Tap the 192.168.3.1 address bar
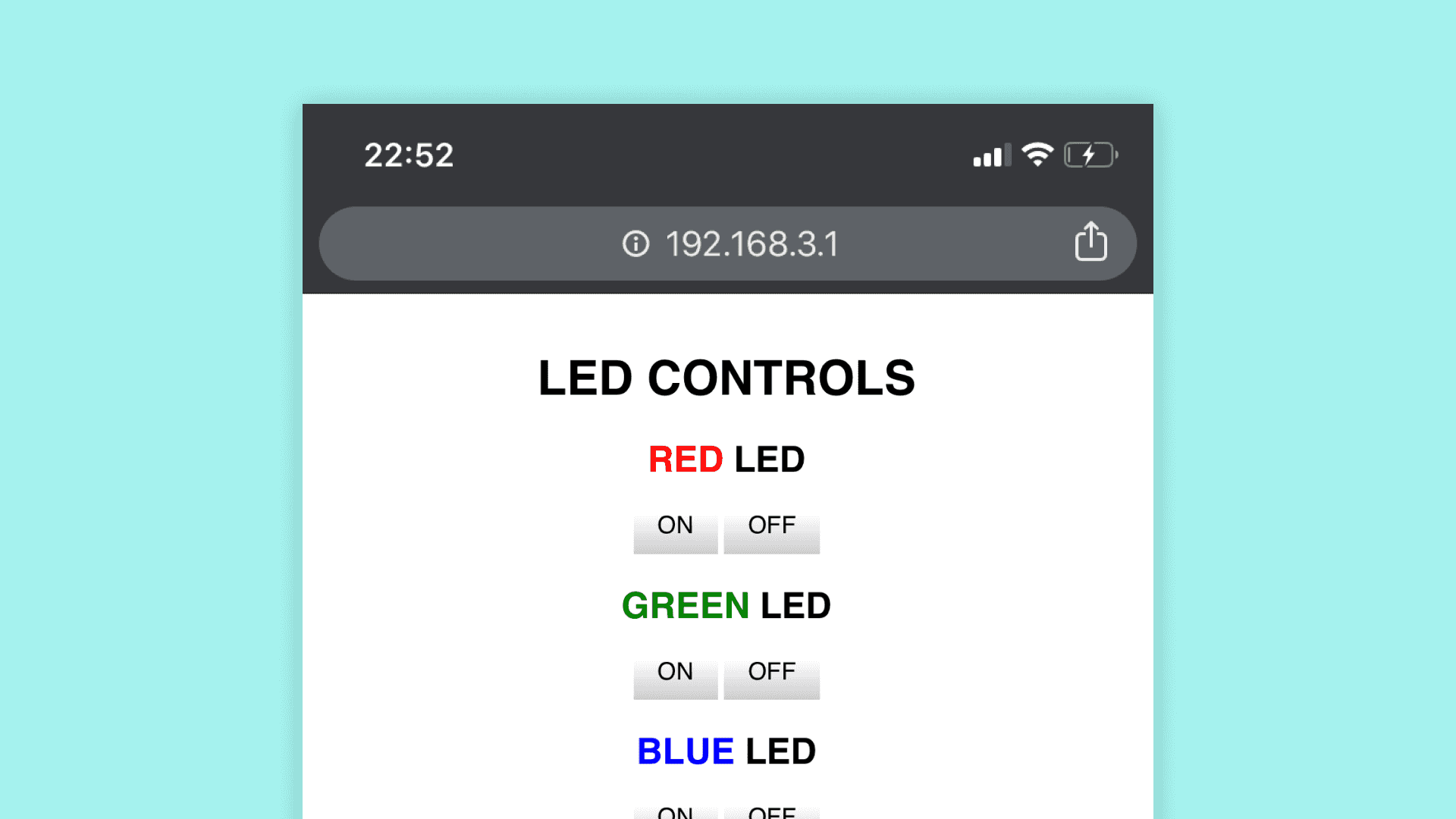This screenshot has height=819, width=1456. pos(751,244)
